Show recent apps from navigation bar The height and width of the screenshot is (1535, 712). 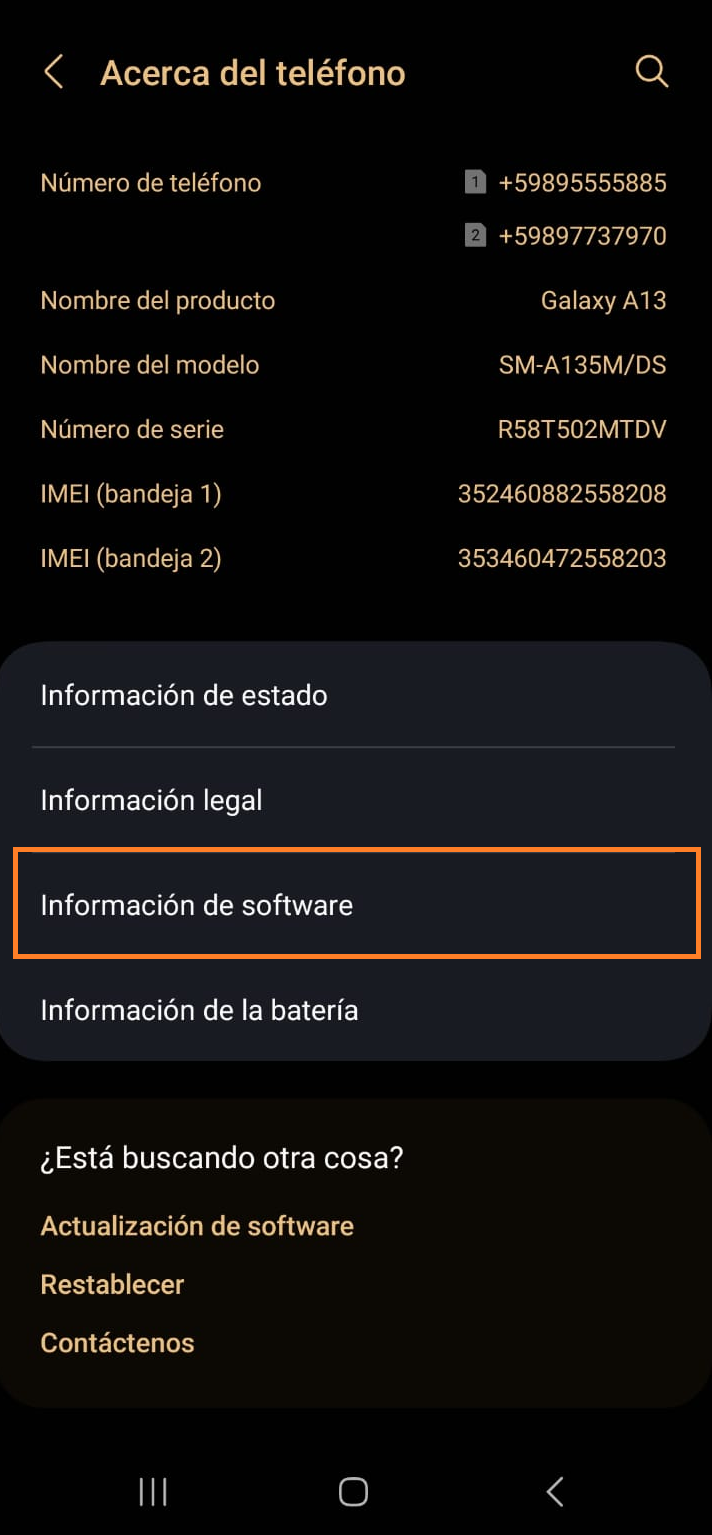[x=153, y=1492]
